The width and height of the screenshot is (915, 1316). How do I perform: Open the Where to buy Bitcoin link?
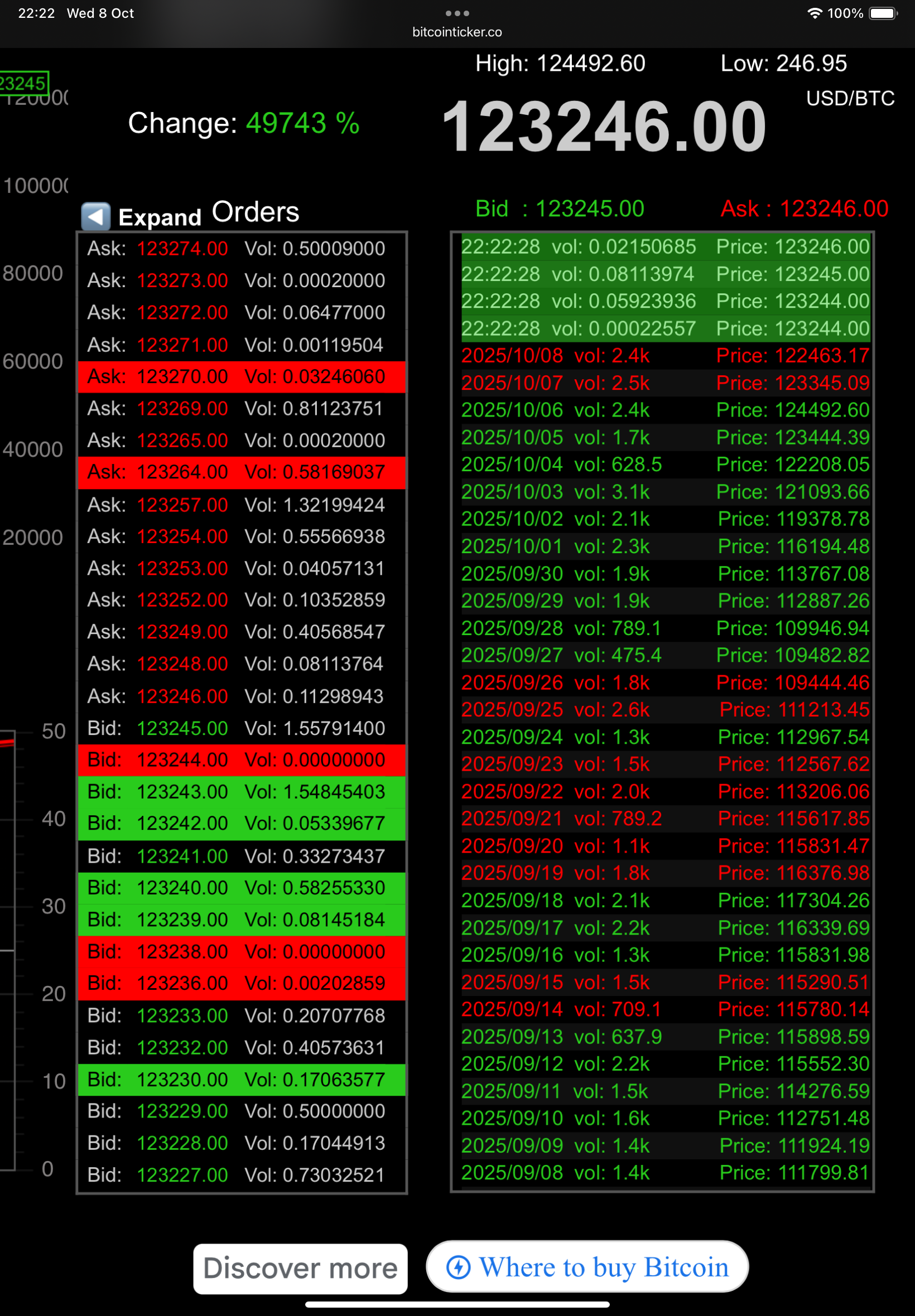(587, 1267)
